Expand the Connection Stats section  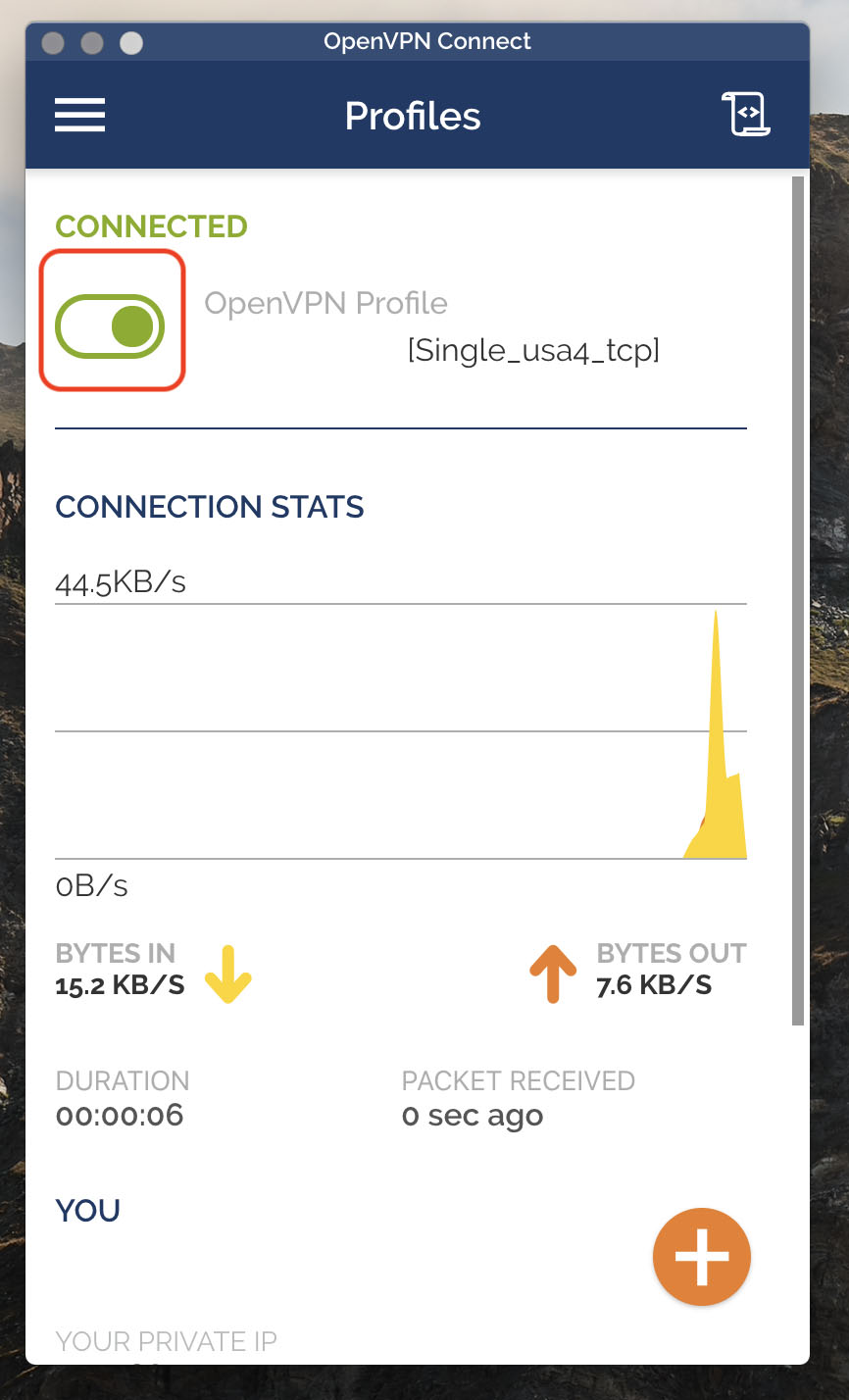pos(209,507)
